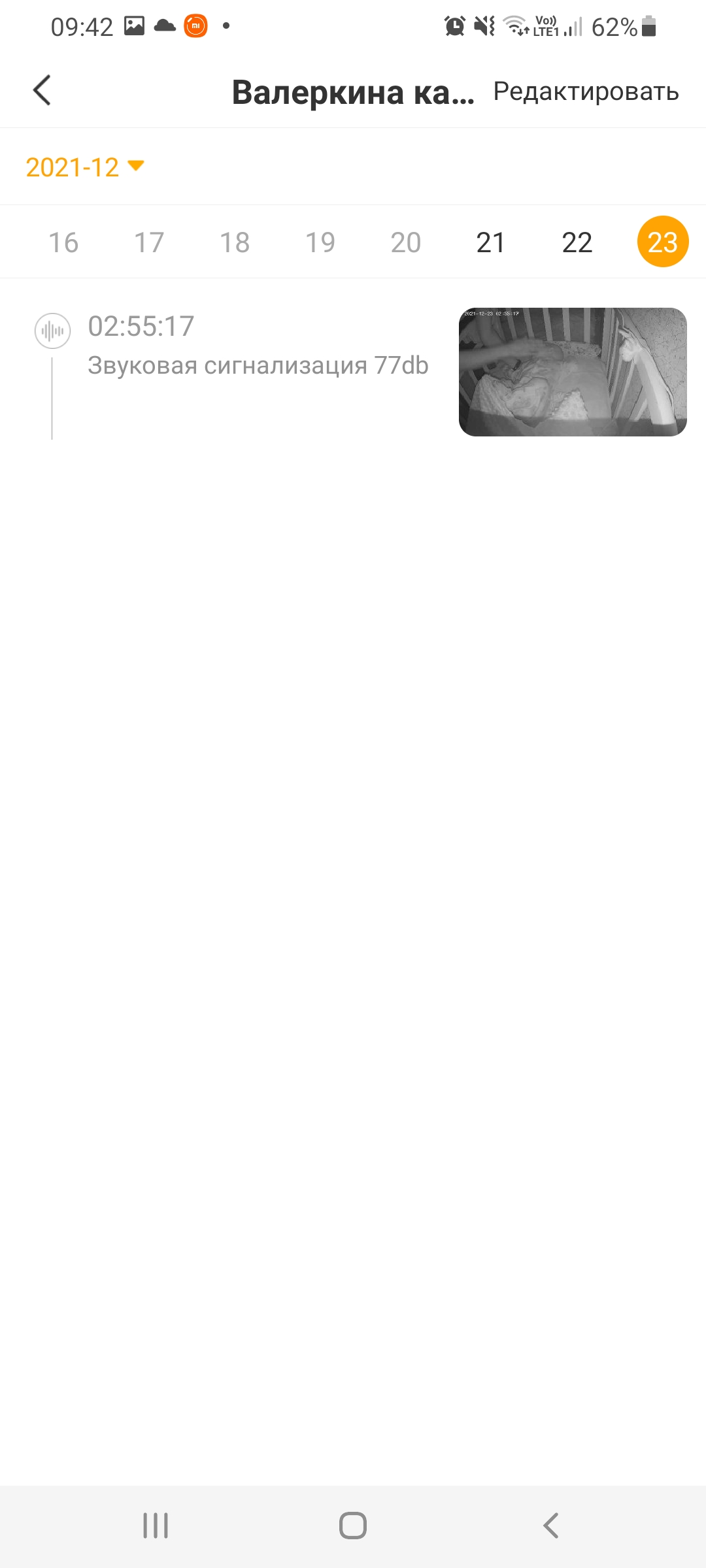The height and width of the screenshot is (1568, 706).
Task: Select day 16 in the date strip
Action: pos(63,242)
